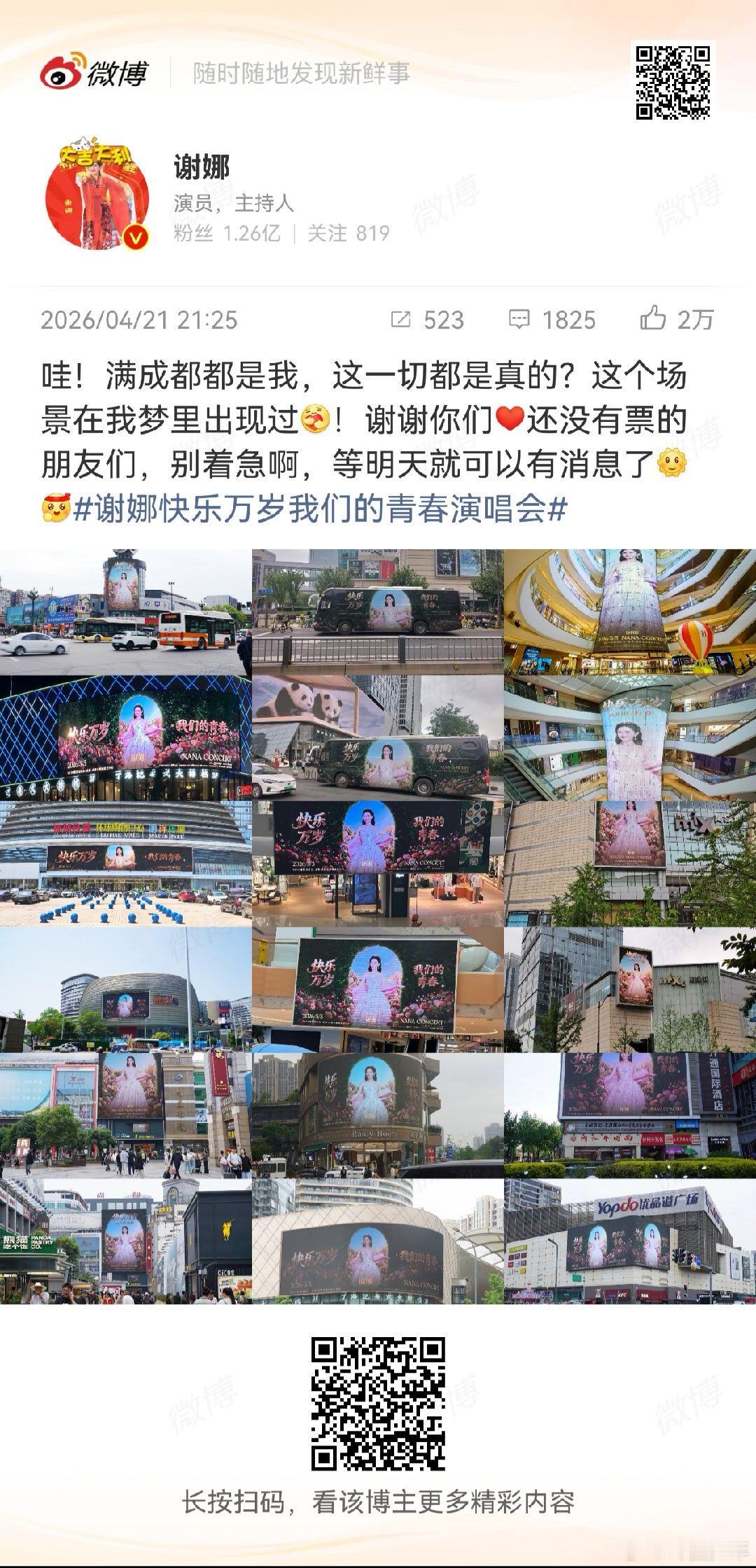Open the panda billboard street photo
The width and height of the screenshot is (756, 1568).
pyautogui.click(x=378, y=735)
